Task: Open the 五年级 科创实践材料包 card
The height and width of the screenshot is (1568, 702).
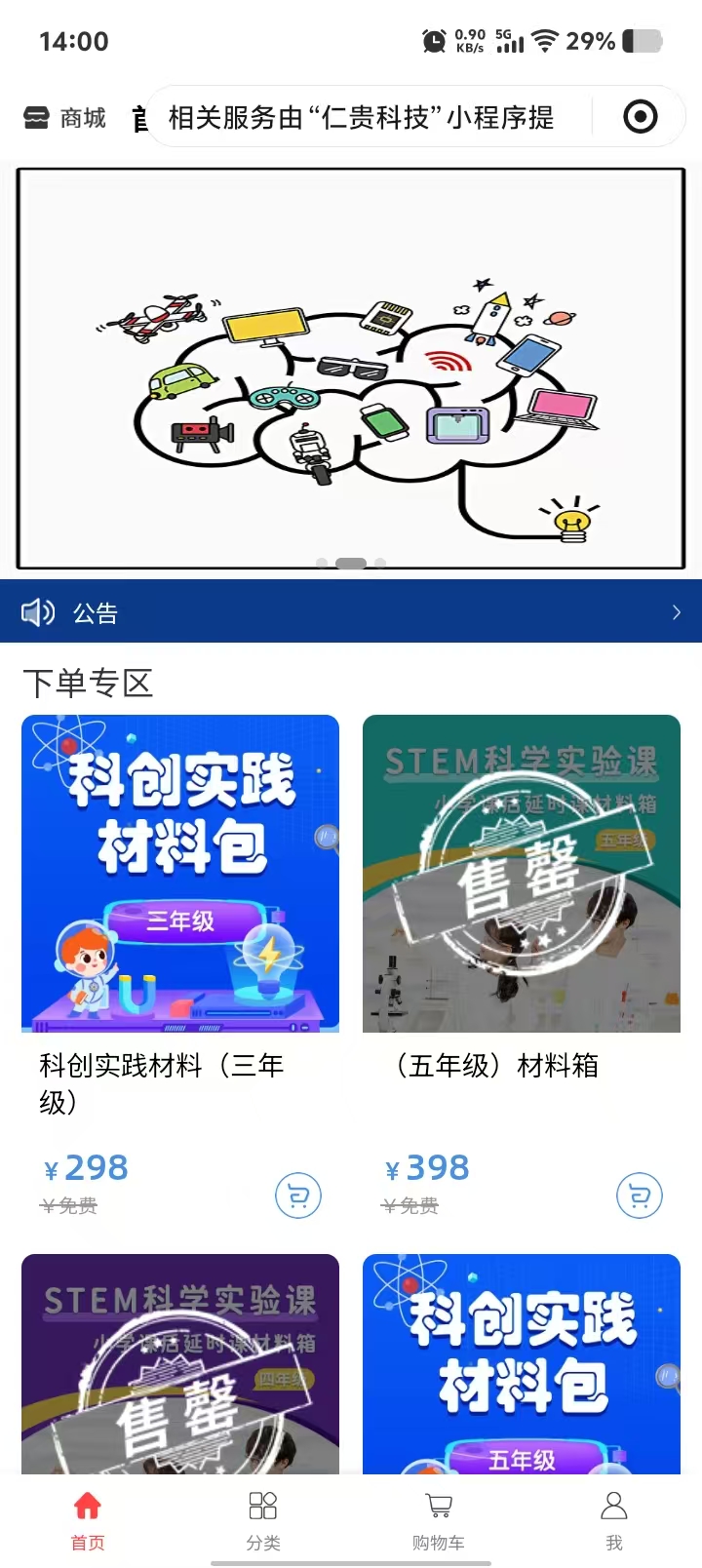Action: (x=522, y=1363)
